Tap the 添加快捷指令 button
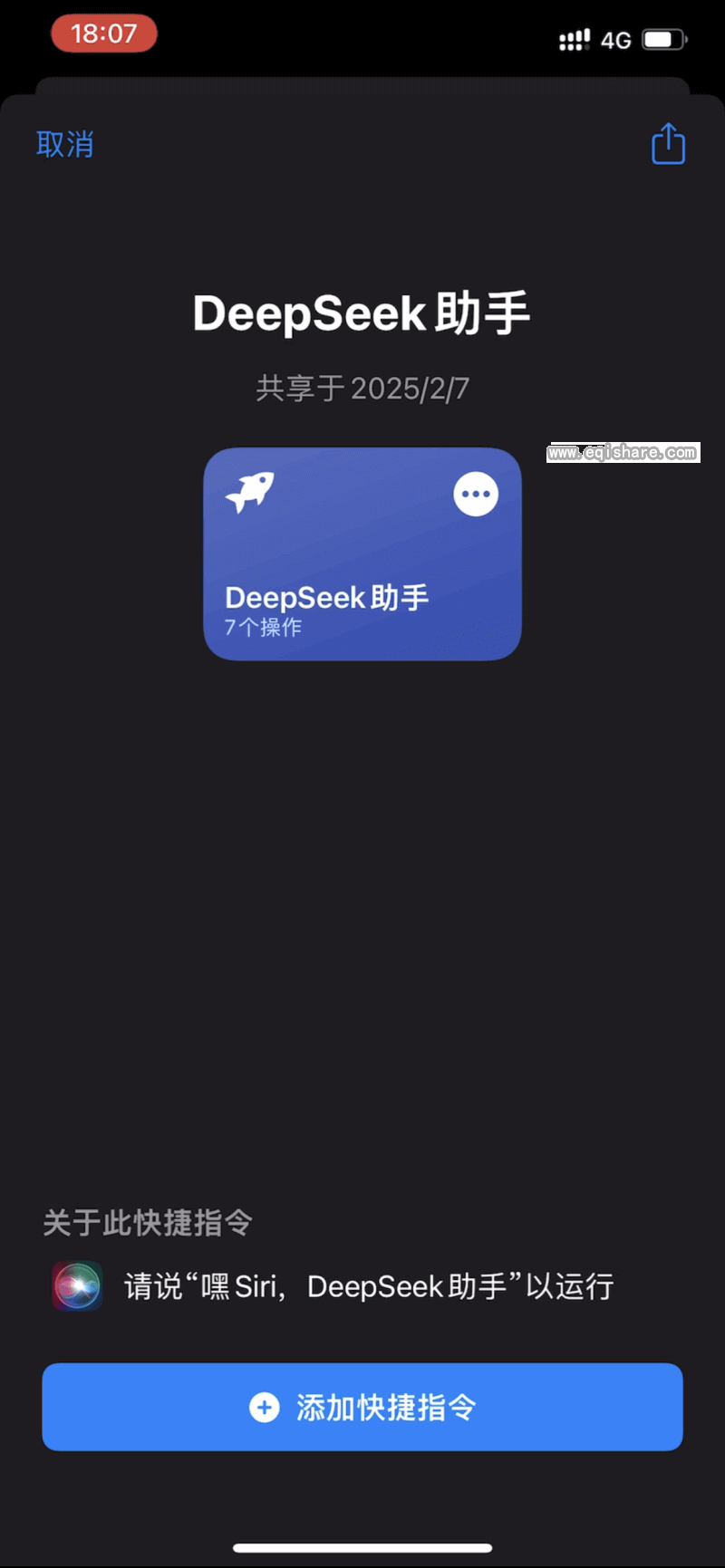Viewport: 725px width, 1568px height. [x=362, y=1407]
